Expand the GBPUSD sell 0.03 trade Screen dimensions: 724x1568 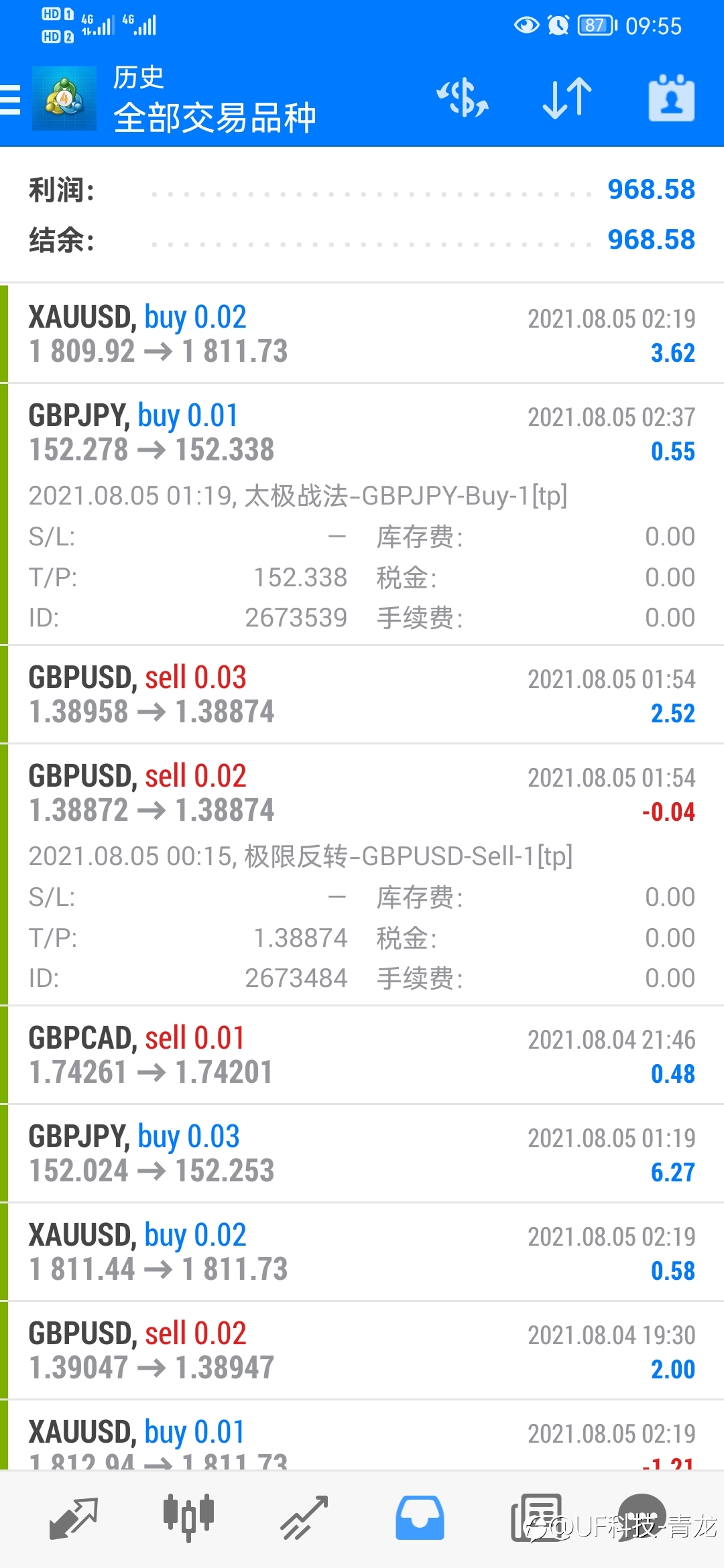[362, 694]
